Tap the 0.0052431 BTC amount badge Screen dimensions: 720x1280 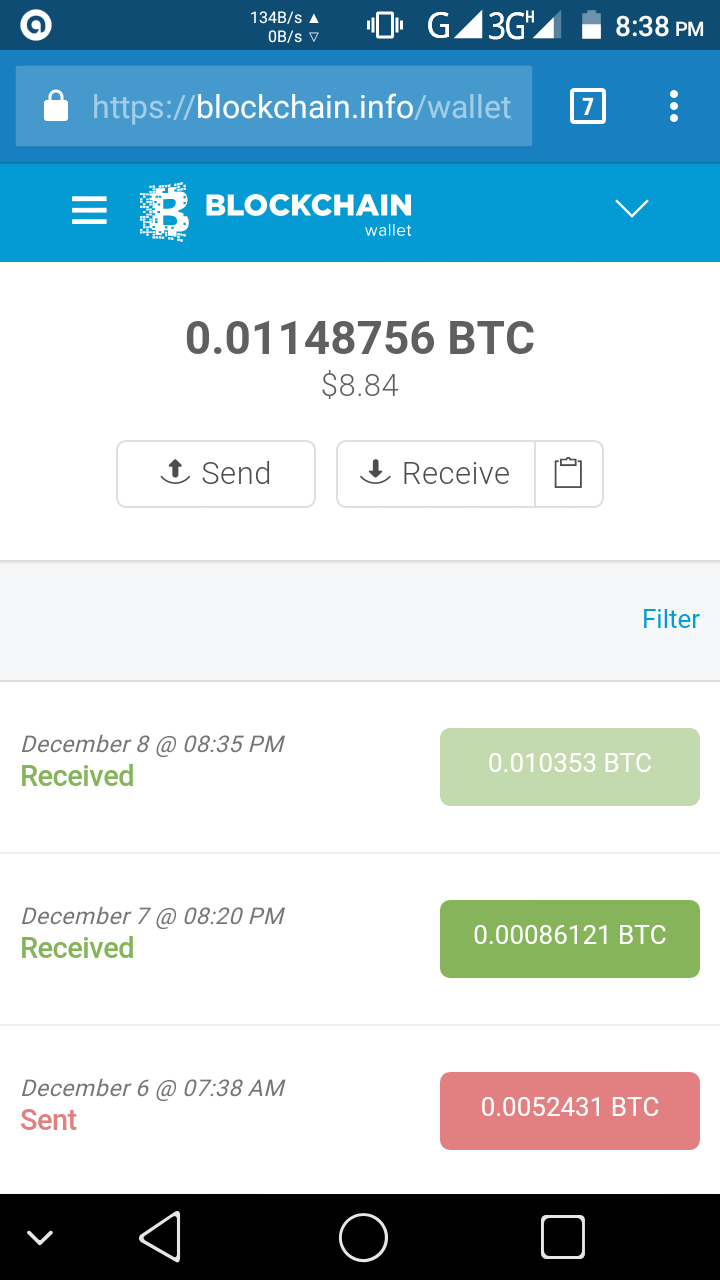pyautogui.click(x=570, y=1110)
